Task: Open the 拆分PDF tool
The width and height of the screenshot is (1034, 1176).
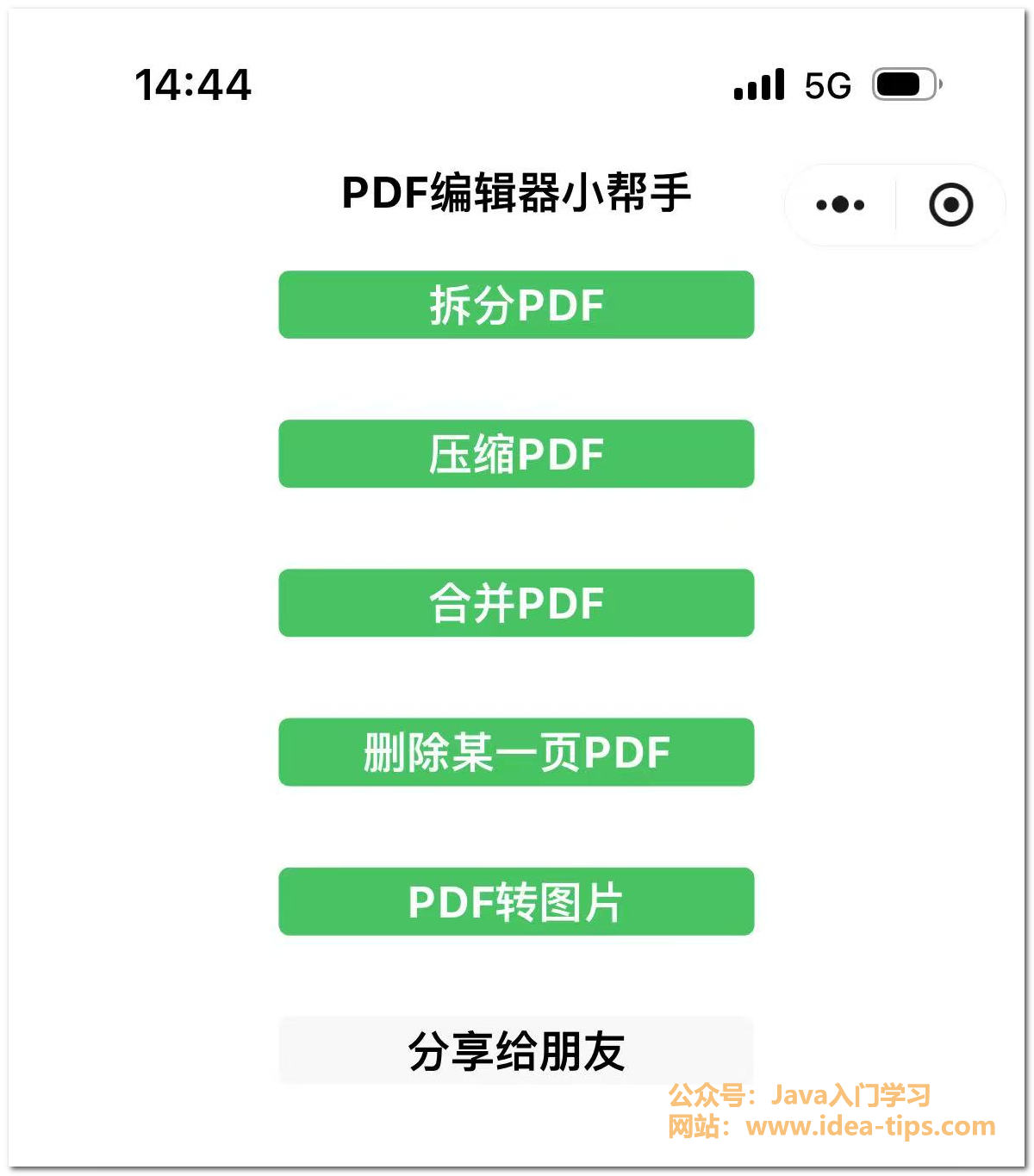Action: pyautogui.click(x=516, y=305)
